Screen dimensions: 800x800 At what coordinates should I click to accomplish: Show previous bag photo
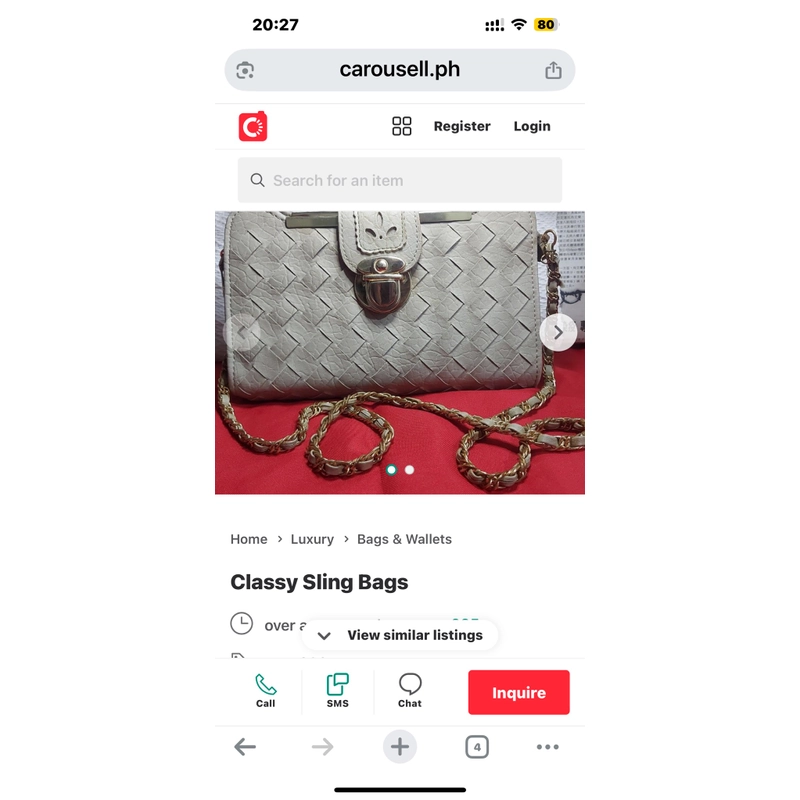click(x=242, y=332)
